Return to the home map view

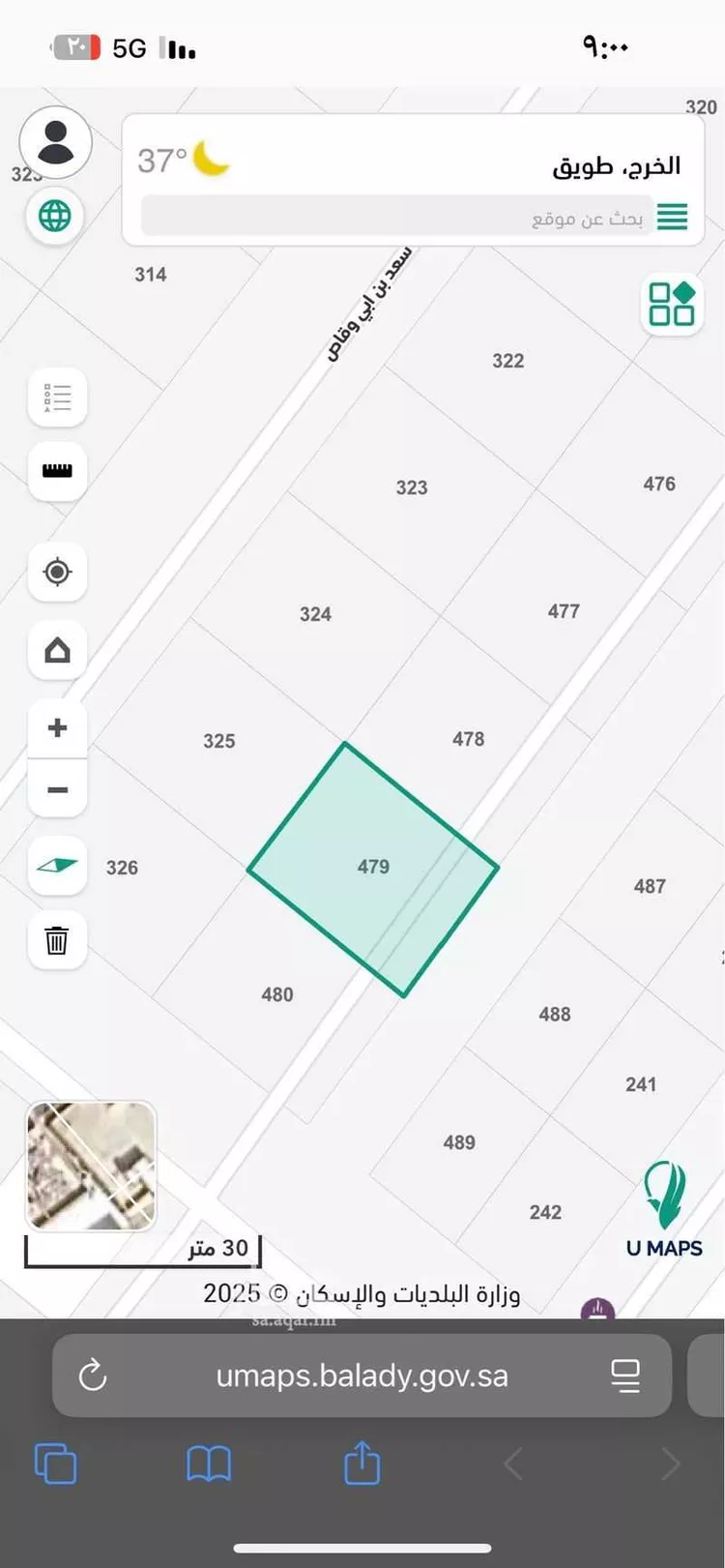(57, 650)
